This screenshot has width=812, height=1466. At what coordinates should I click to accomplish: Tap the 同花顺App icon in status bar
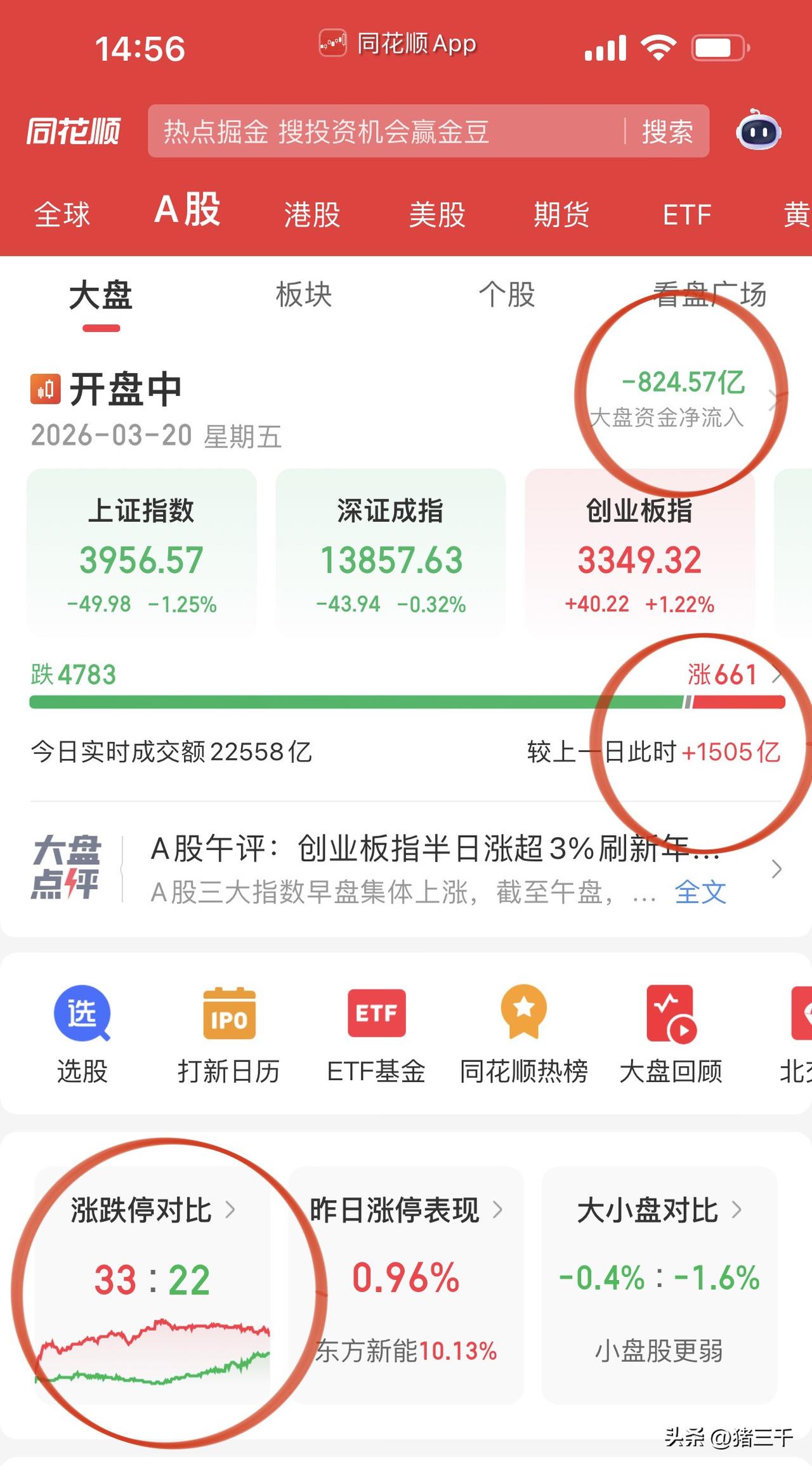point(332,43)
